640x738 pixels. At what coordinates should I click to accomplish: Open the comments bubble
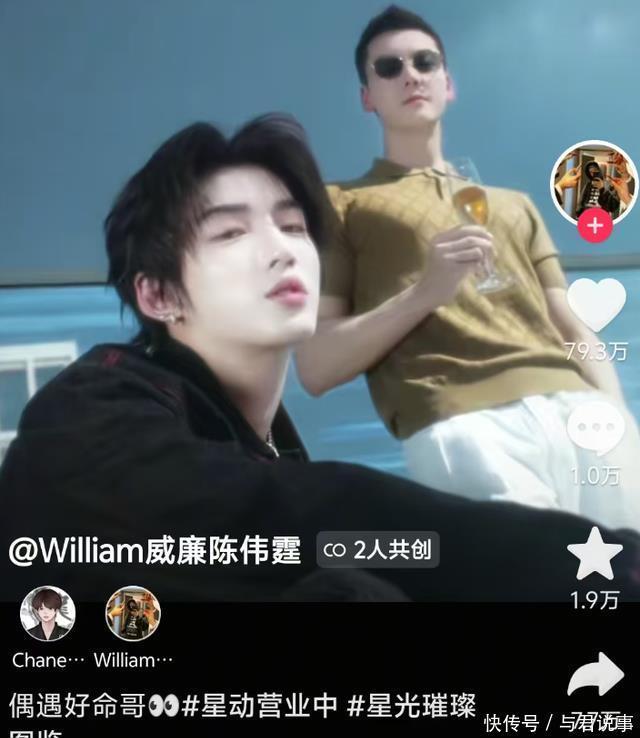click(x=596, y=430)
